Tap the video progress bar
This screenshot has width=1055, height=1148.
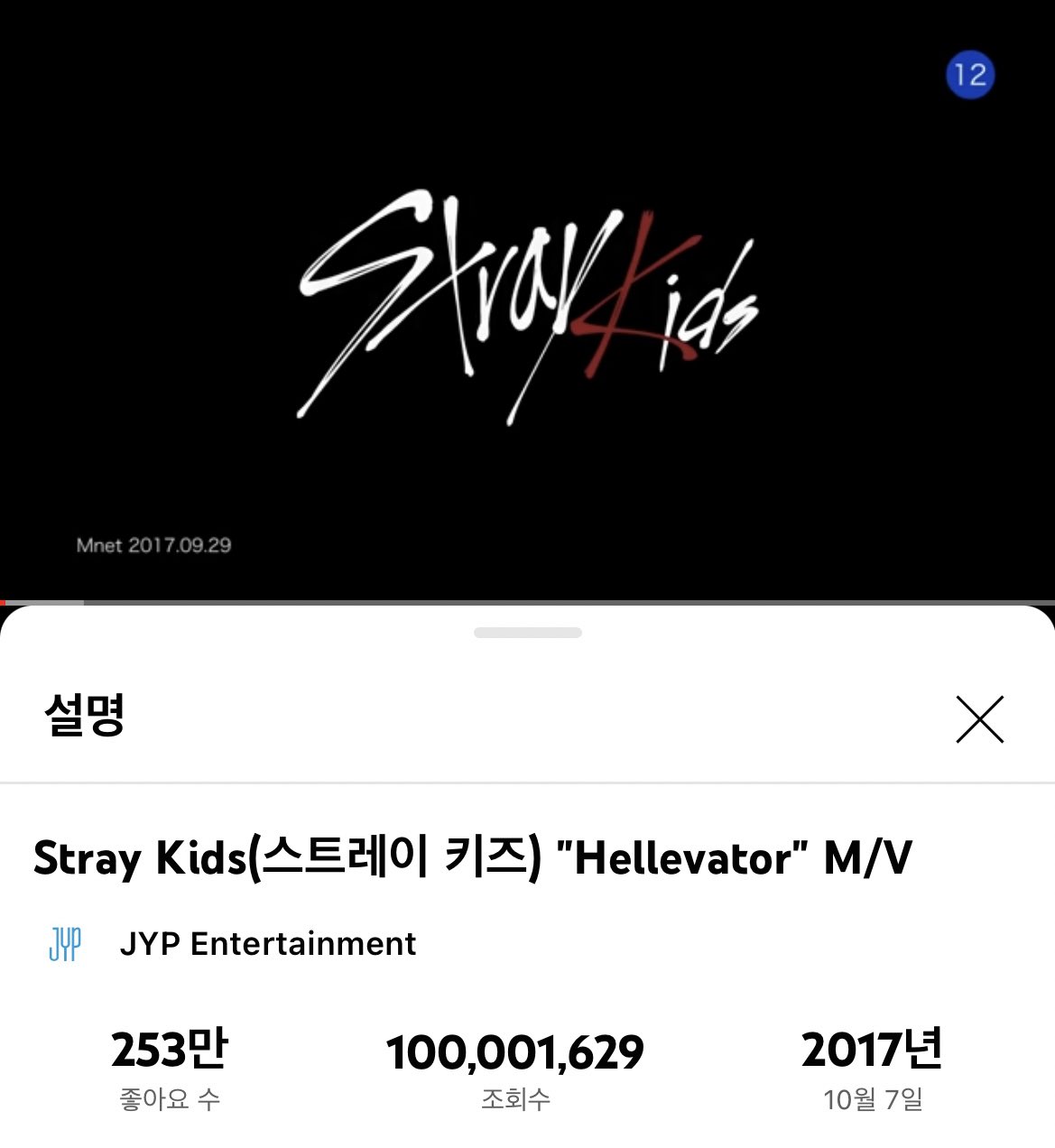[527, 602]
